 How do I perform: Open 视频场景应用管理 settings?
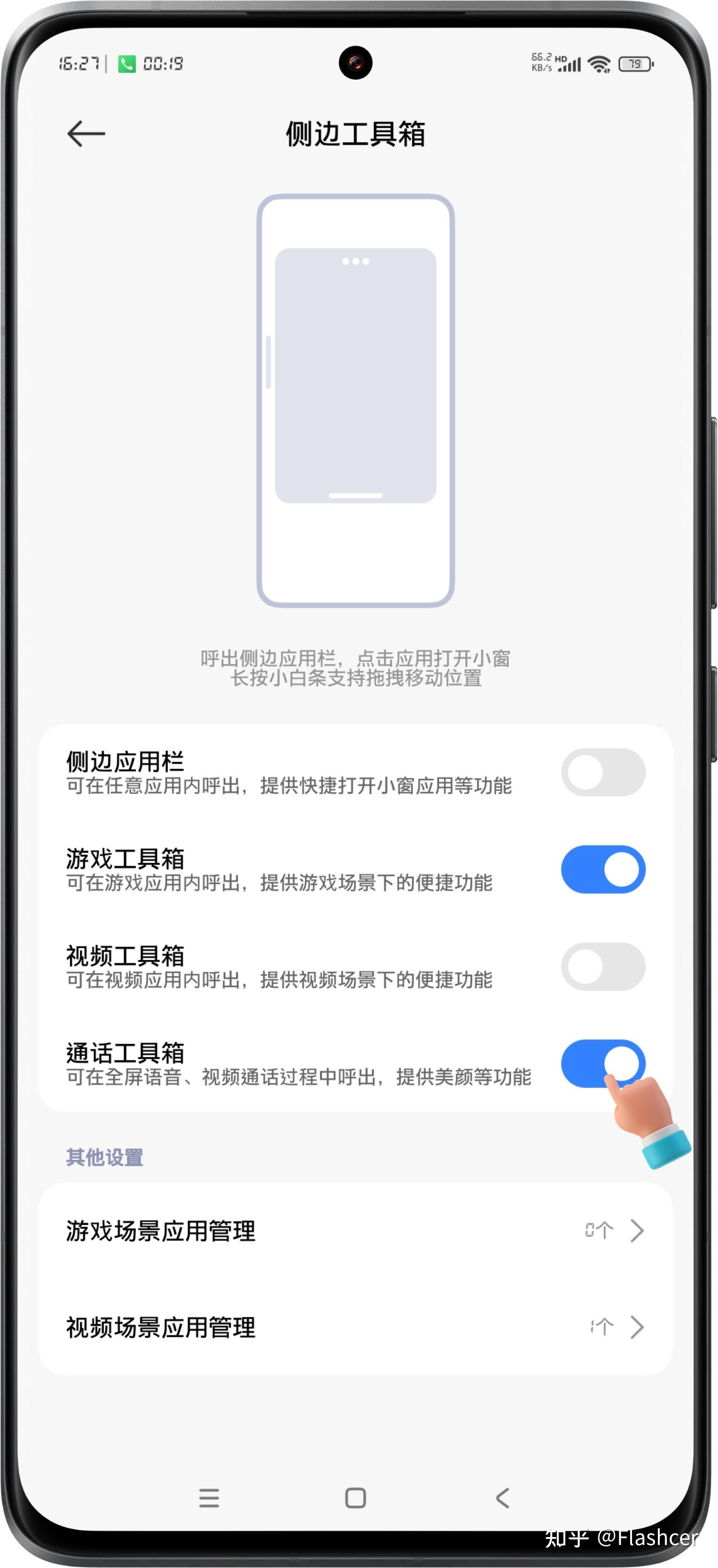[355, 1327]
